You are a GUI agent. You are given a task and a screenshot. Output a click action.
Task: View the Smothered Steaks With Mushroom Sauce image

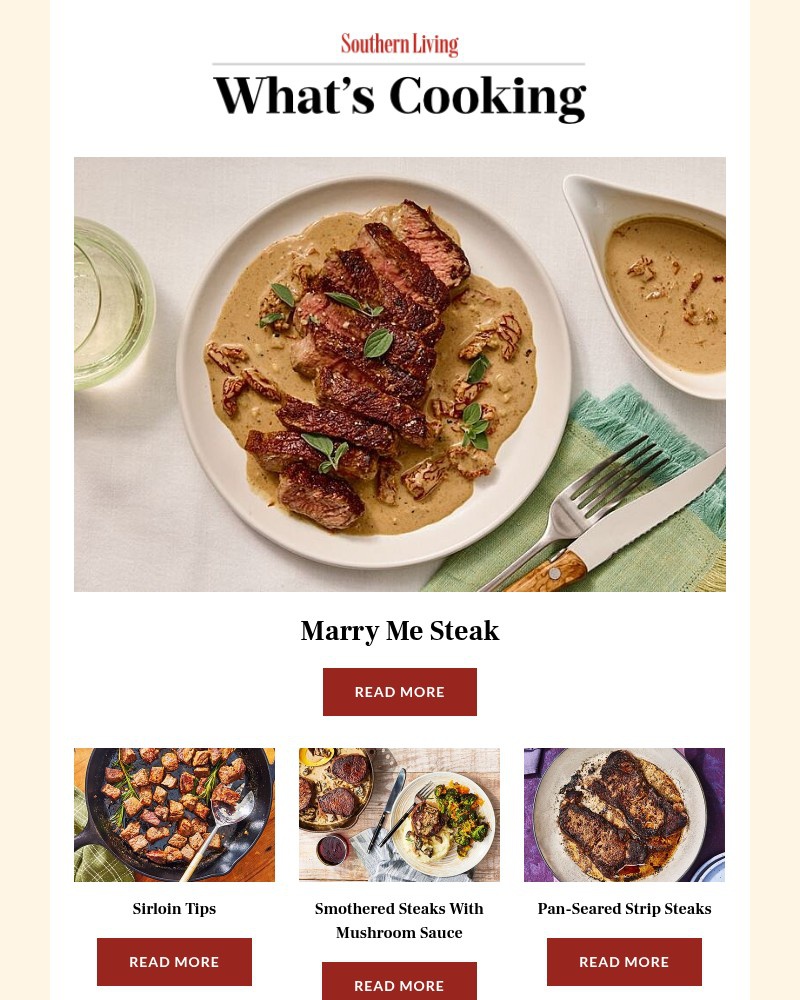[x=399, y=815]
